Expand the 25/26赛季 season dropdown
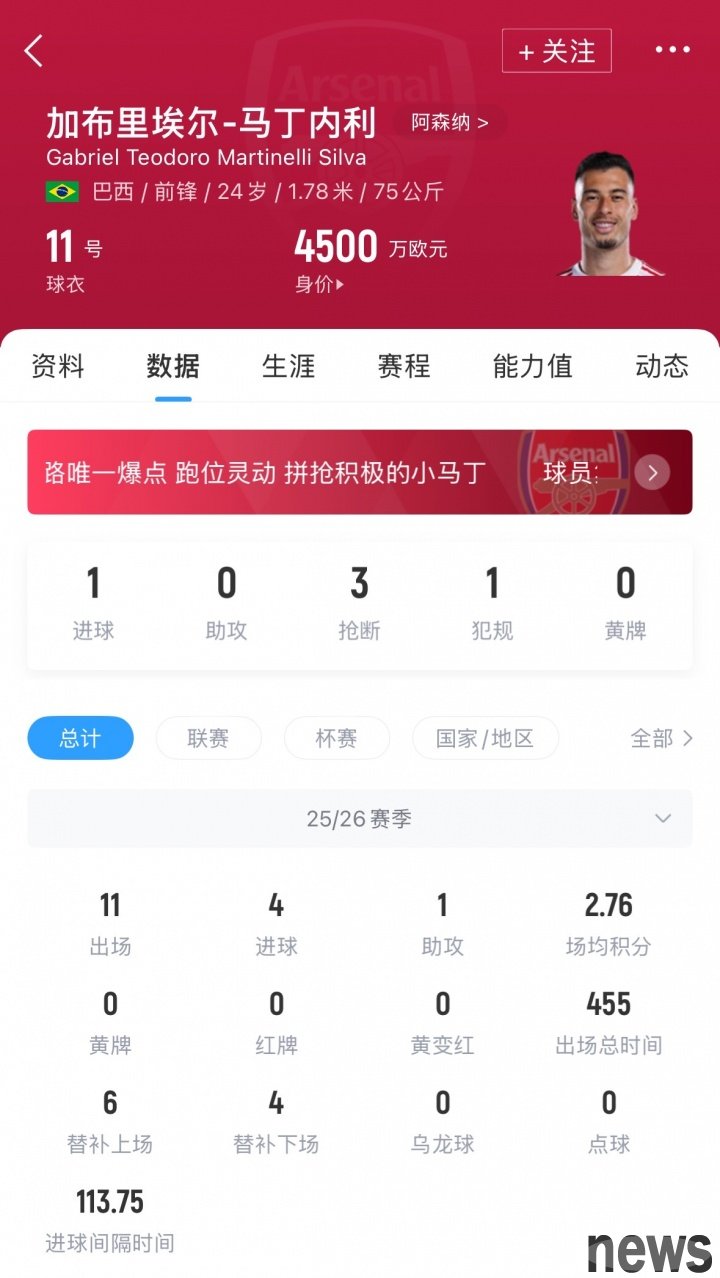The width and height of the screenshot is (720, 1278). 360,819
